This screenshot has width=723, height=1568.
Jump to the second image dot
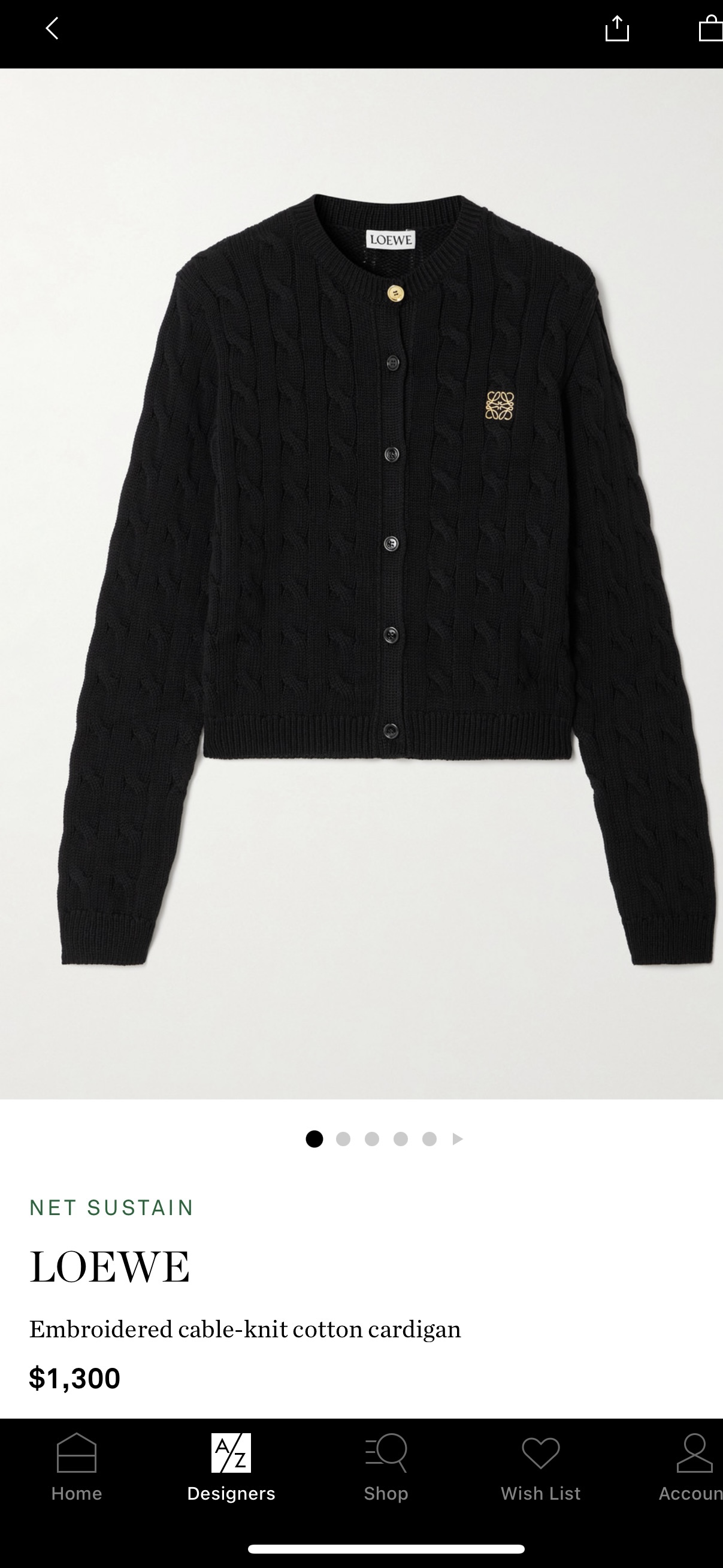coord(343,1139)
